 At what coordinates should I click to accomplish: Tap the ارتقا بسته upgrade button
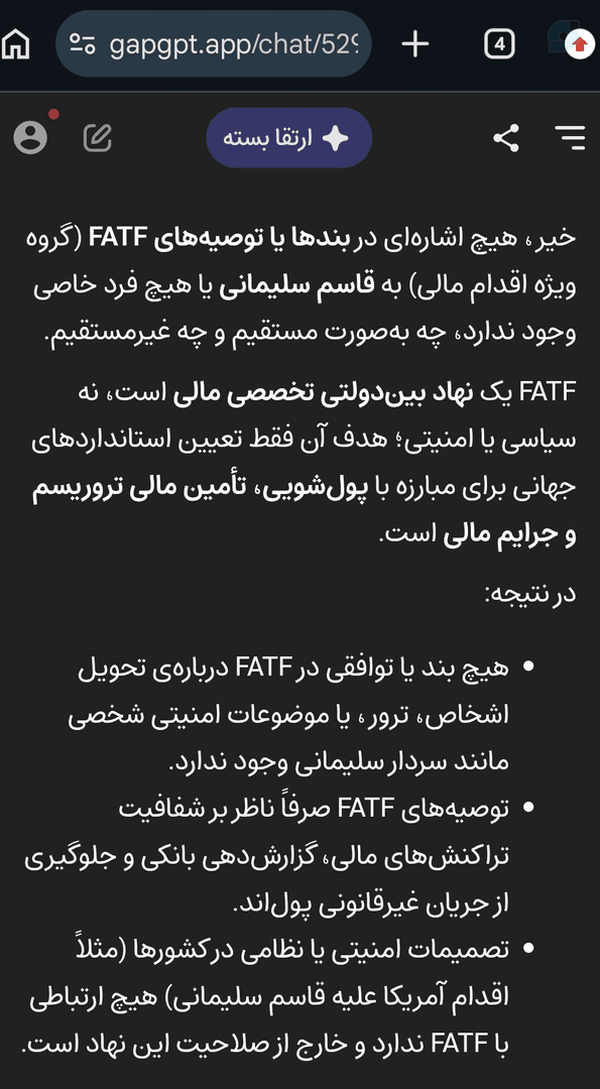point(289,138)
